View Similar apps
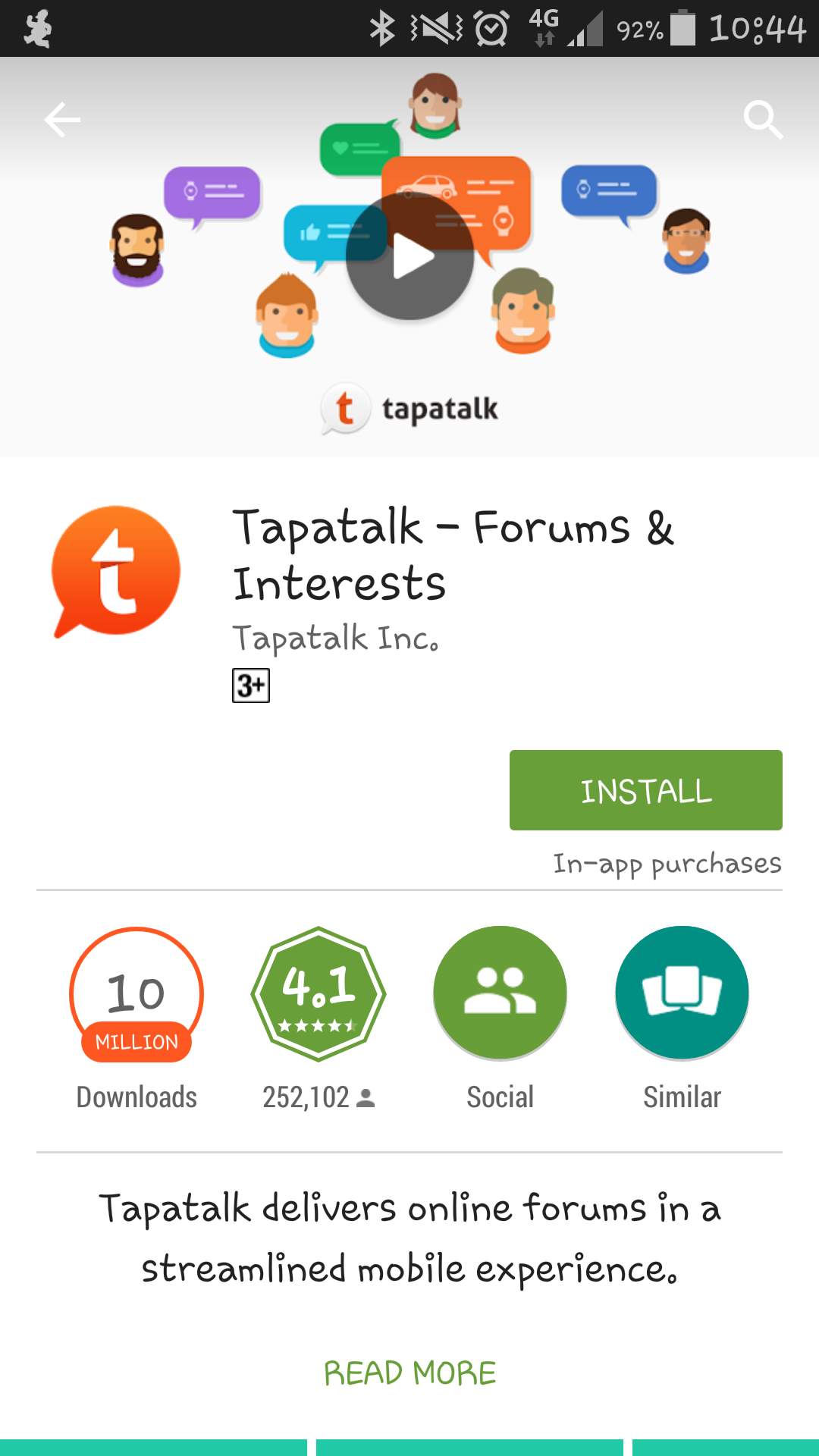 682,993
